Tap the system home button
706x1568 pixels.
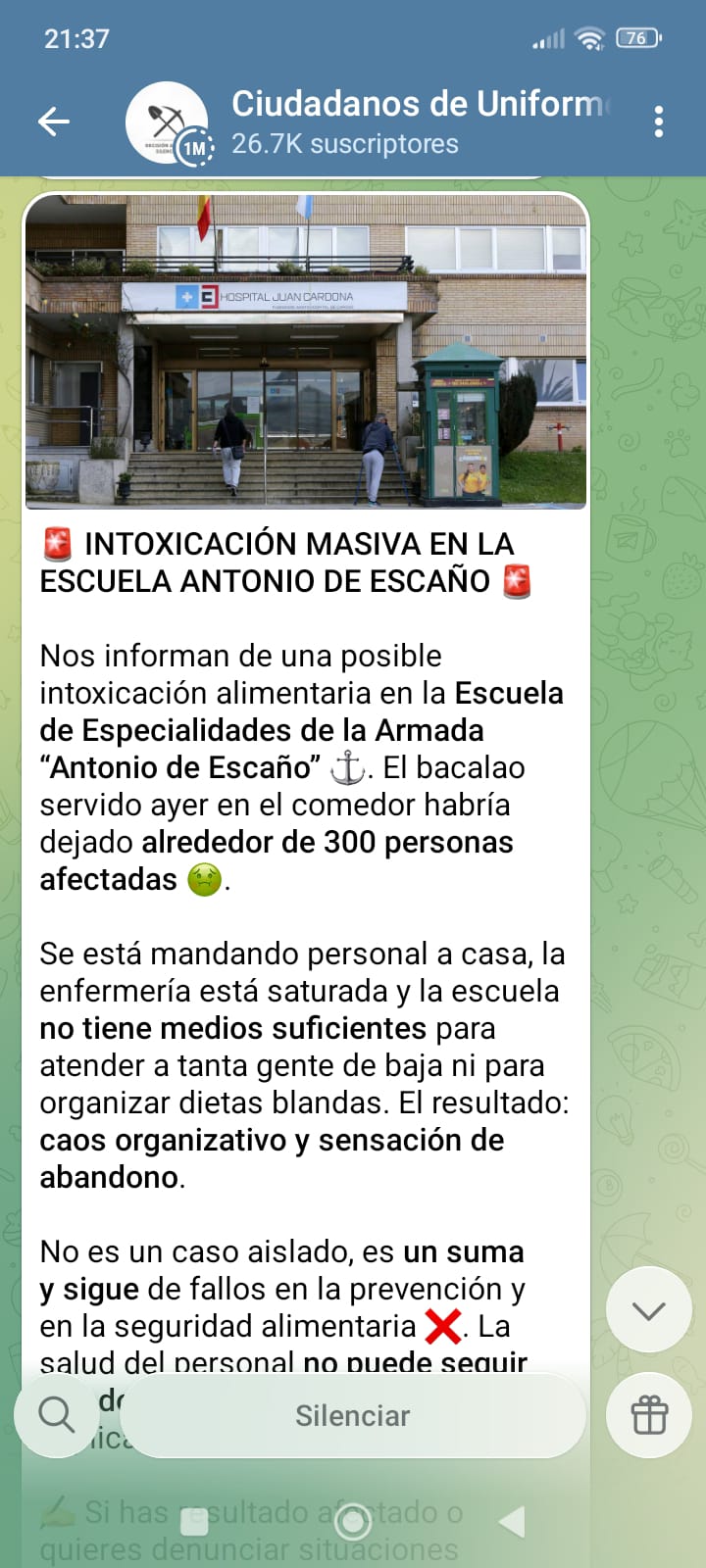[353, 1522]
